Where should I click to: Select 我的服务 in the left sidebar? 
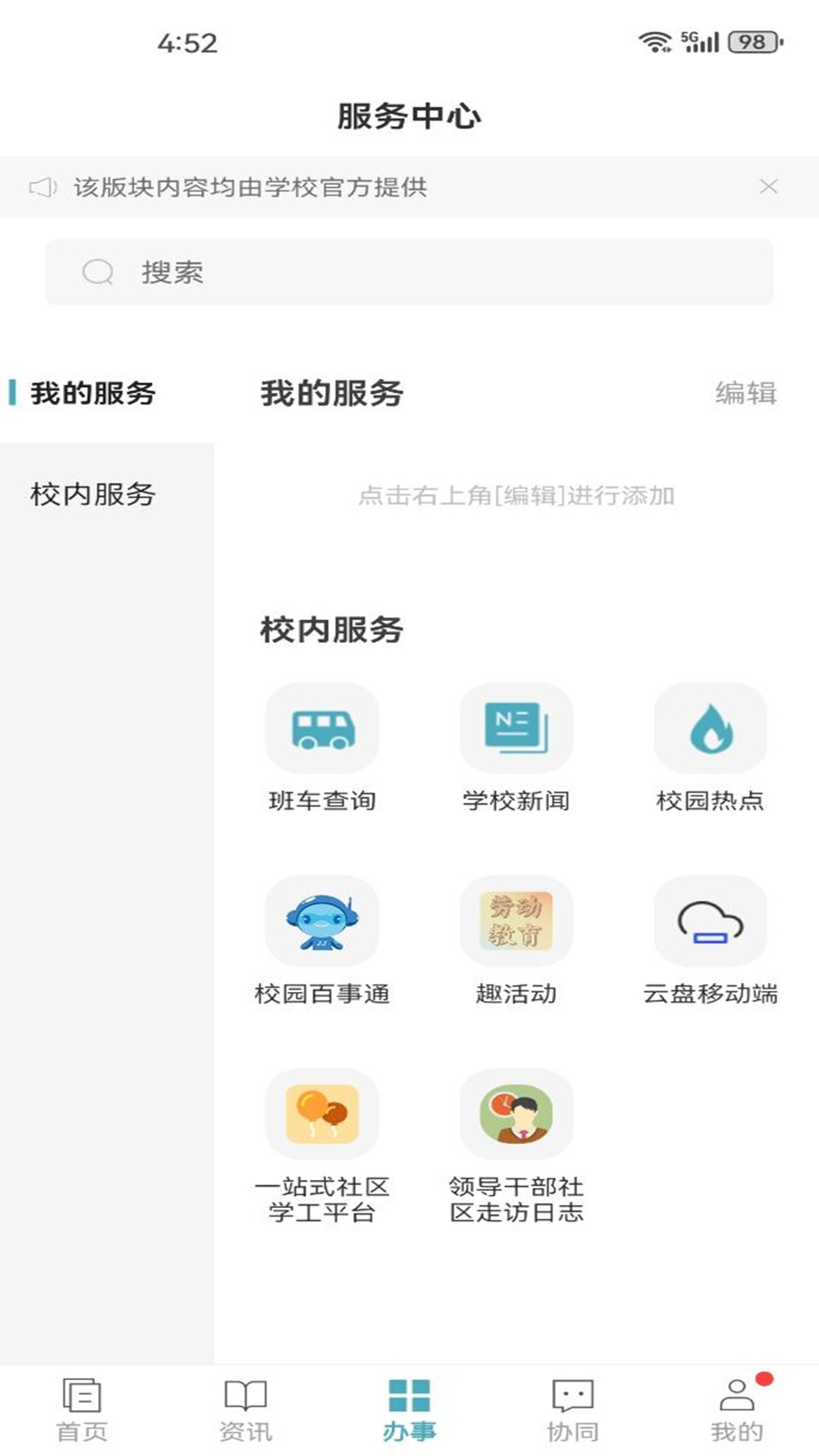(x=93, y=393)
